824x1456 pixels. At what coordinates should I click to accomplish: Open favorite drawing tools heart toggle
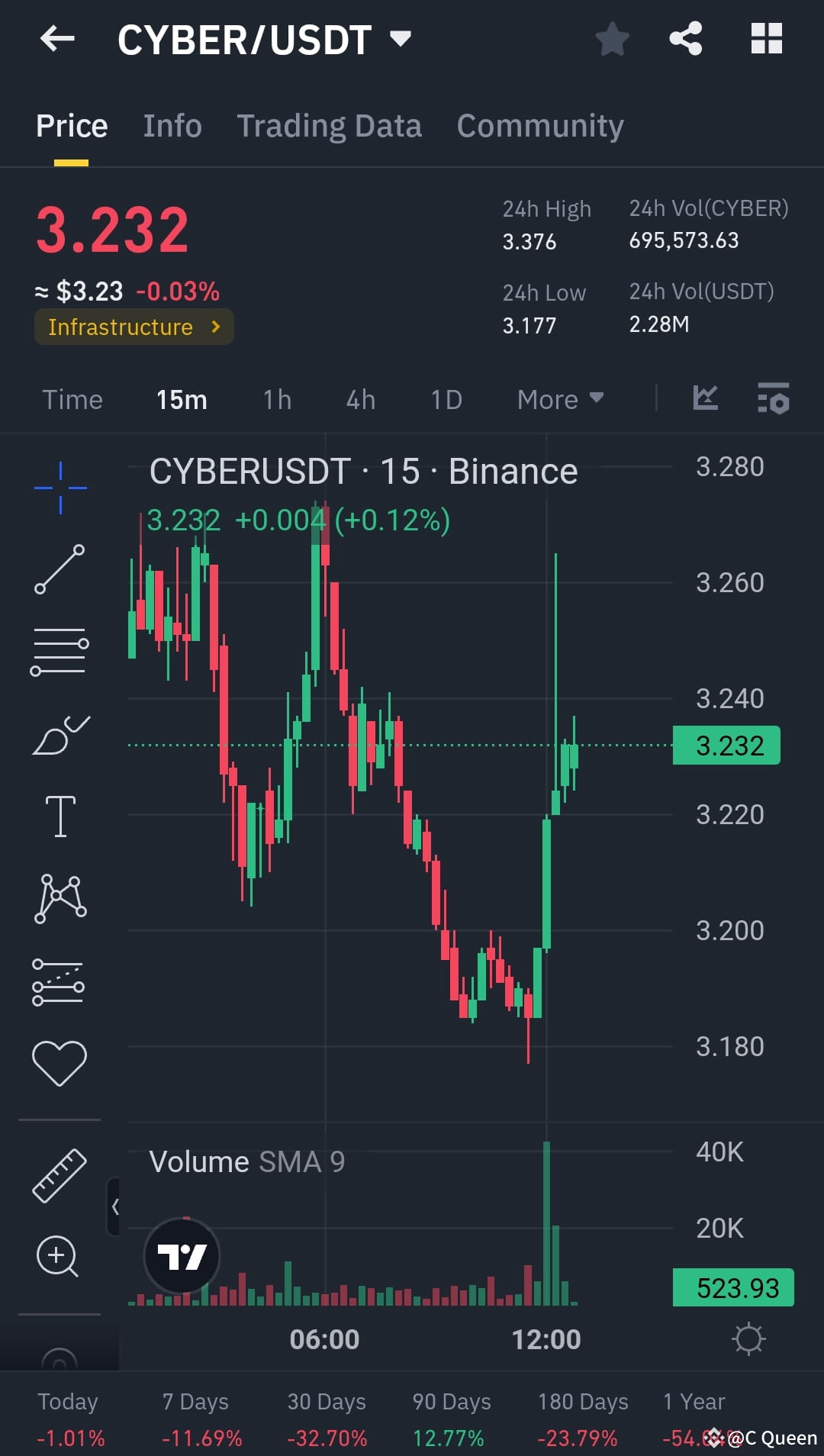[x=60, y=1059]
